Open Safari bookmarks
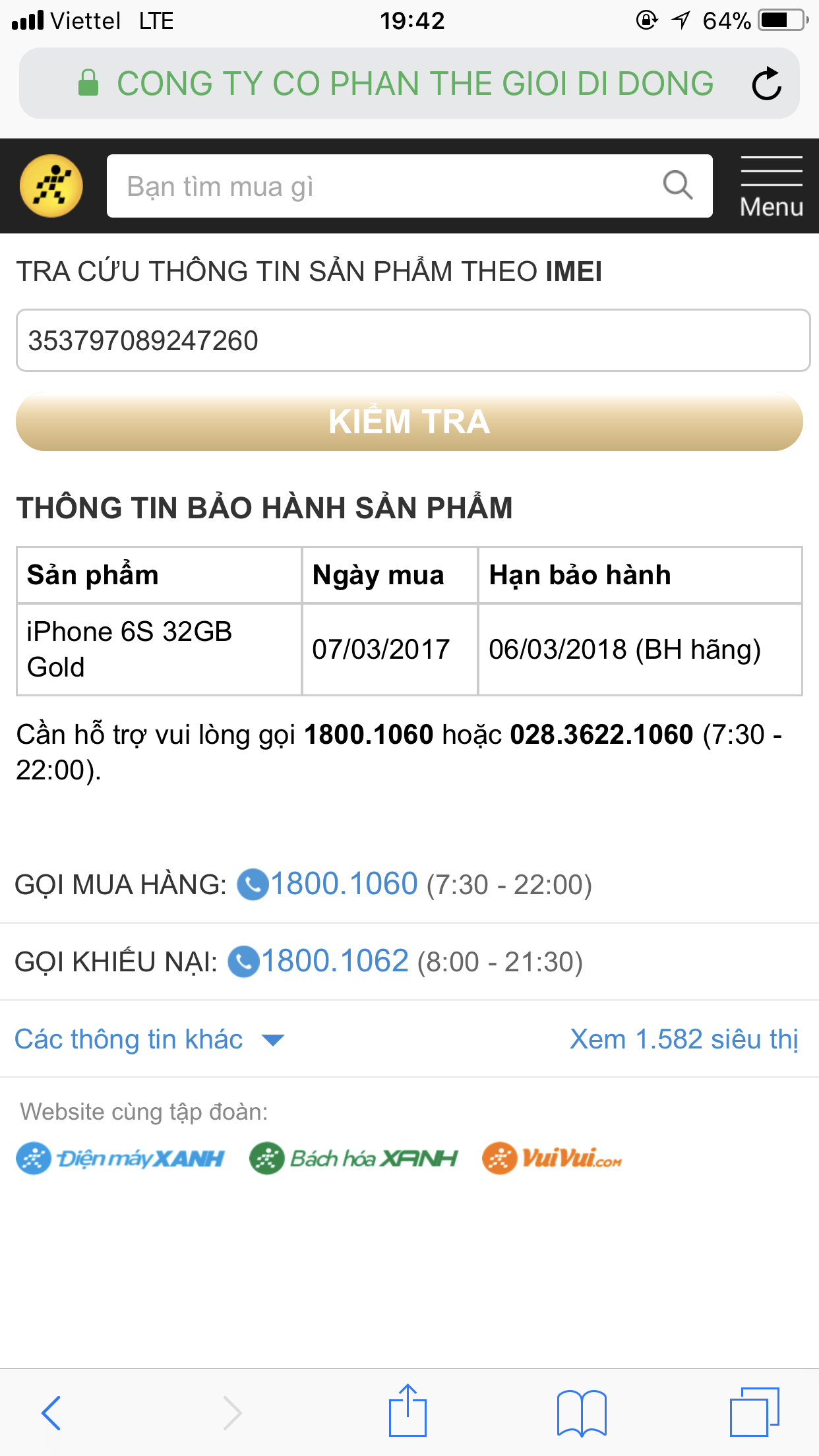This screenshot has height=1456, width=819. (581, 1412)
